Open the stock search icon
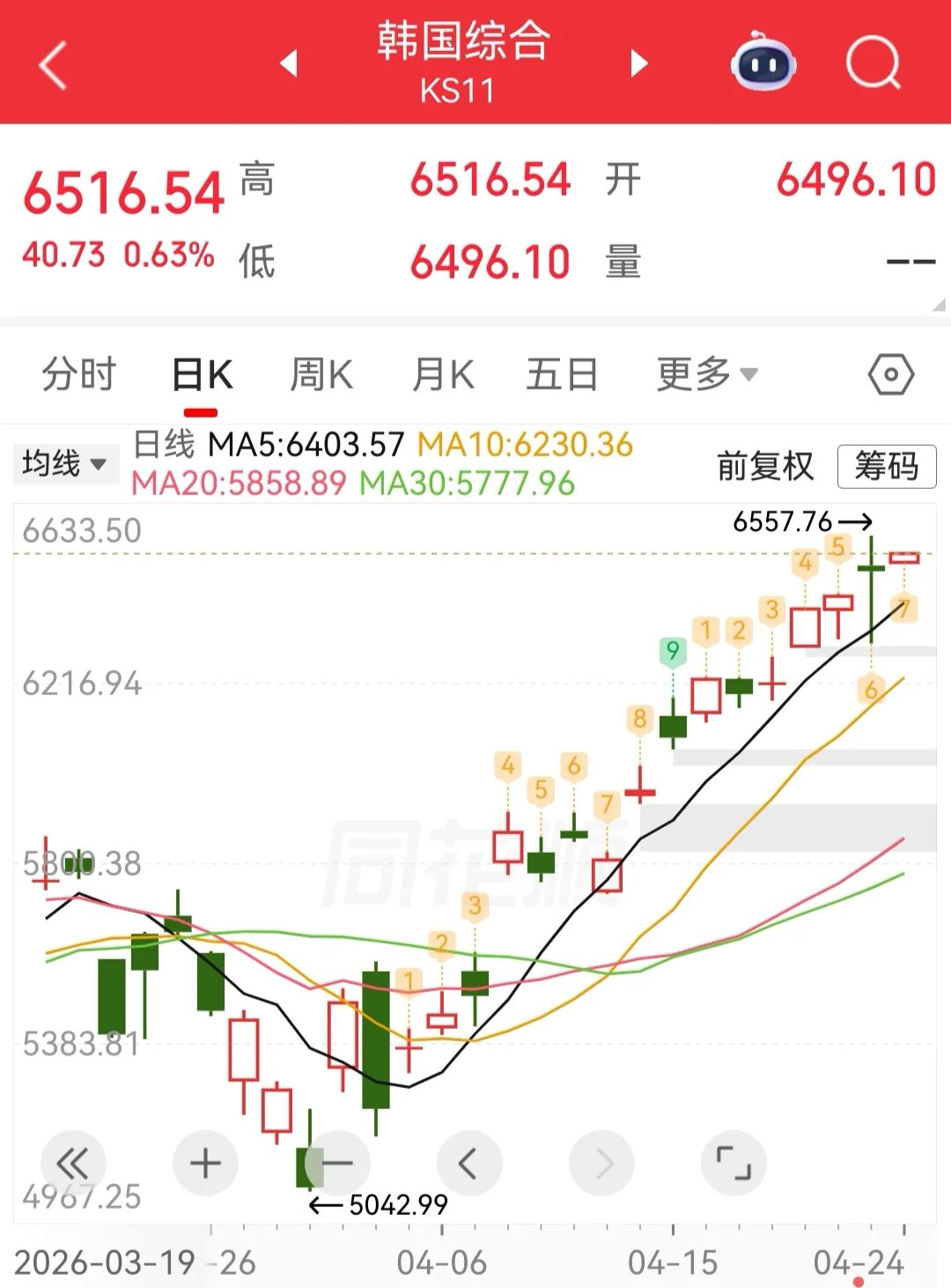The image size is (951, 1288). [870, 62]
